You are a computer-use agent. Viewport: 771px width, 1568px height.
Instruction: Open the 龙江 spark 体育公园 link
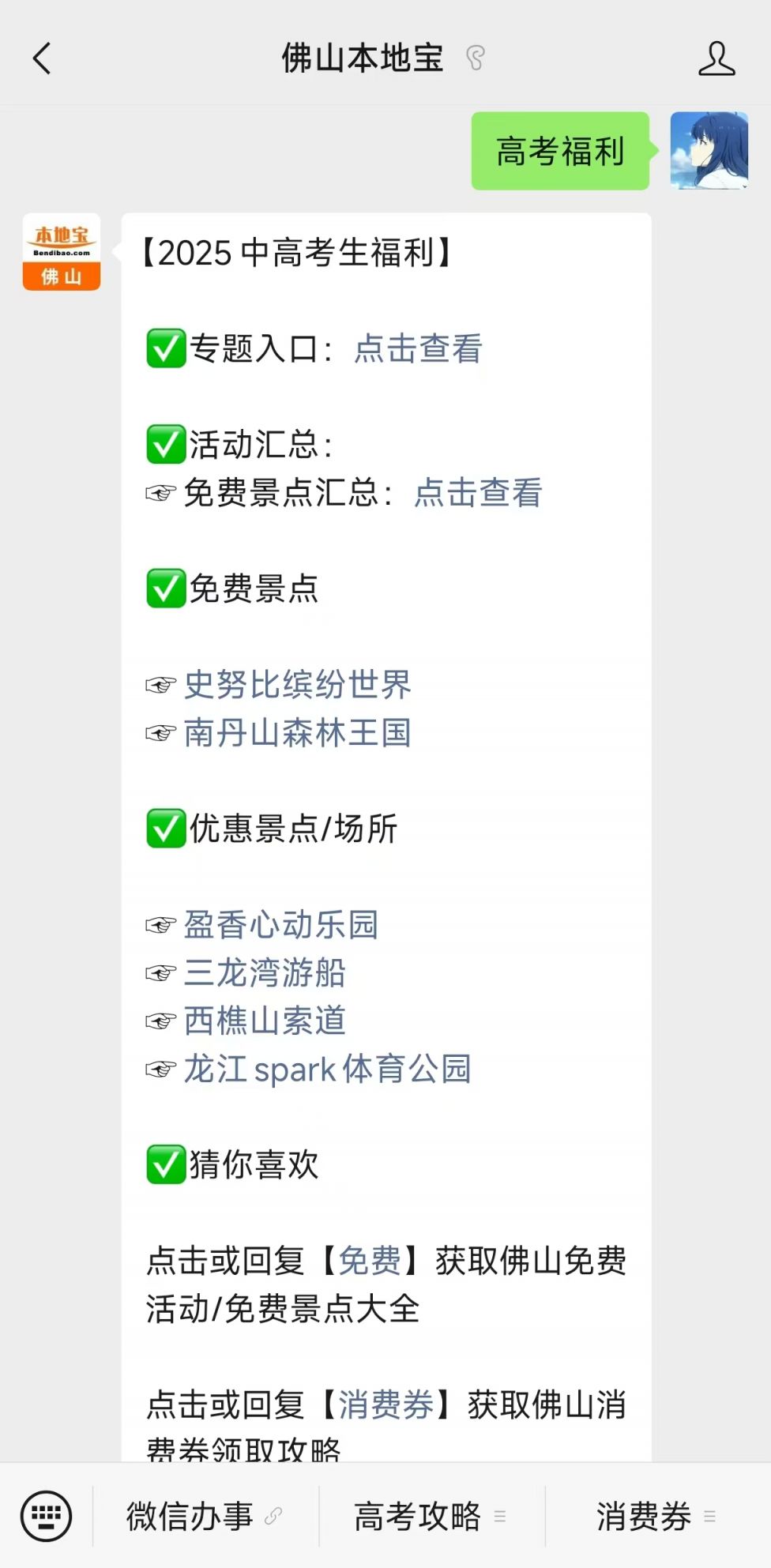point(327,1070)
